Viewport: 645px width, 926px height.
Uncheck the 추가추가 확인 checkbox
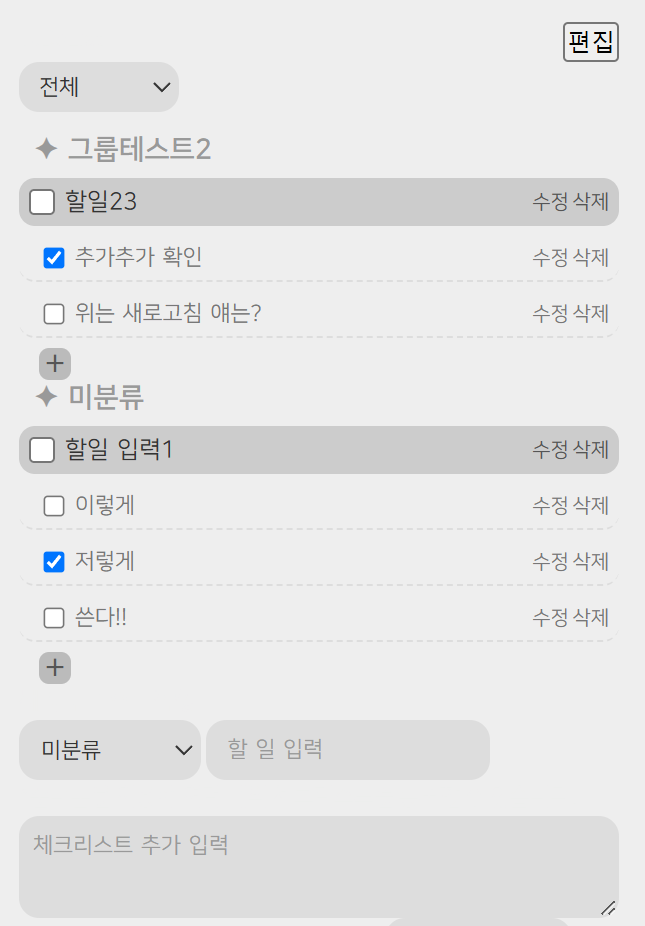54,258
